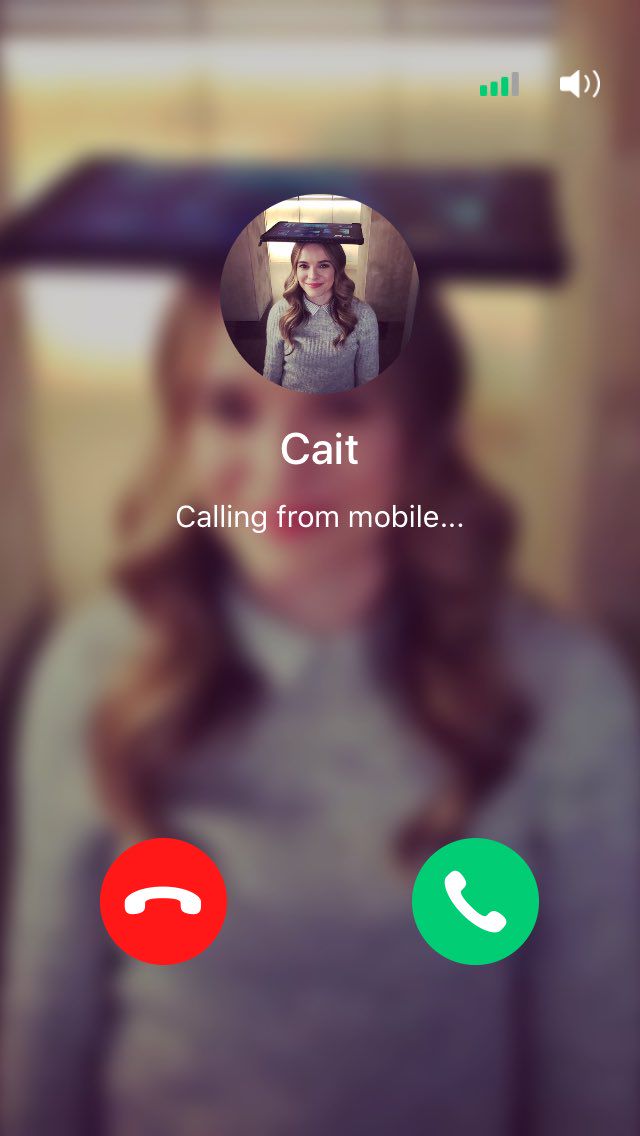
Task: Decline the incoming call from Cait
Action: 163,901
